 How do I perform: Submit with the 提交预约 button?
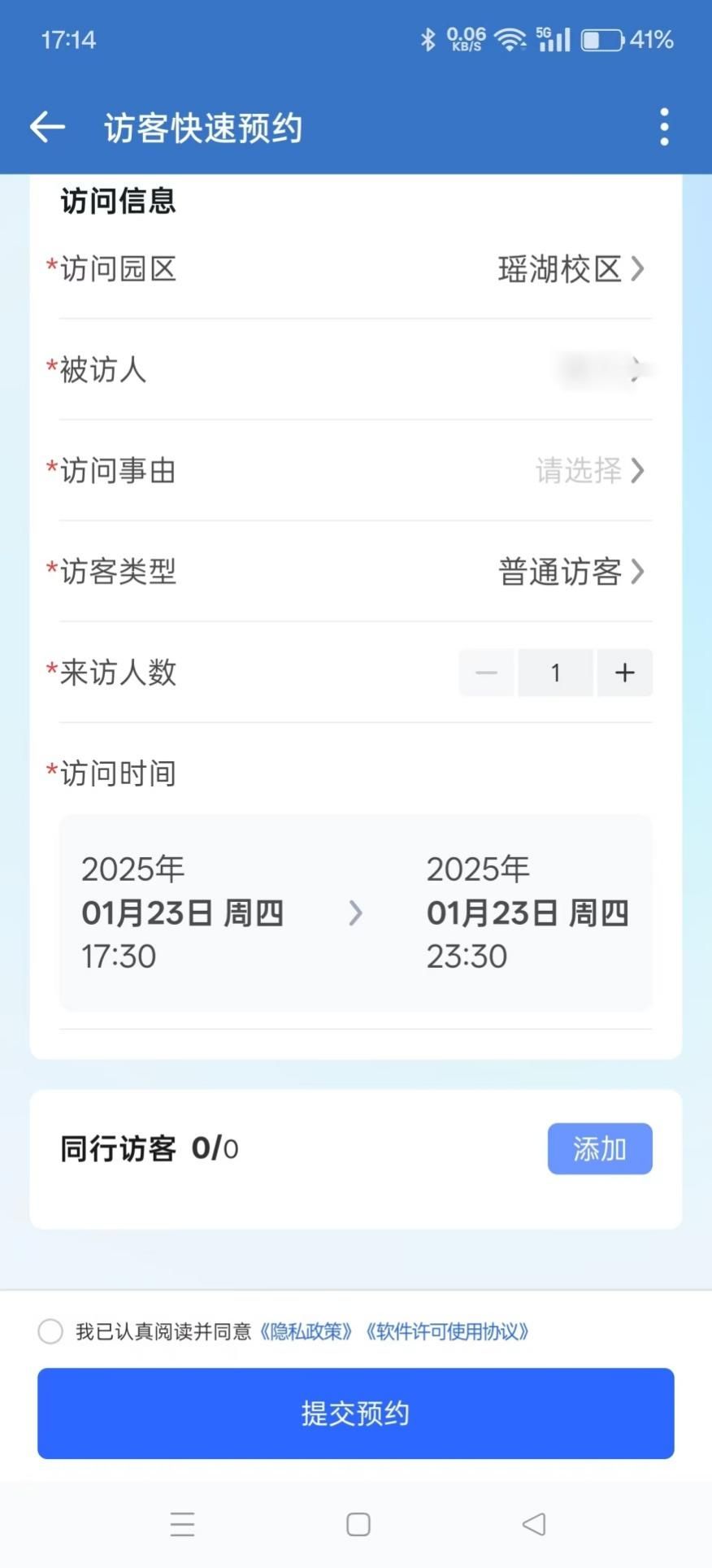pos(356,1413)
